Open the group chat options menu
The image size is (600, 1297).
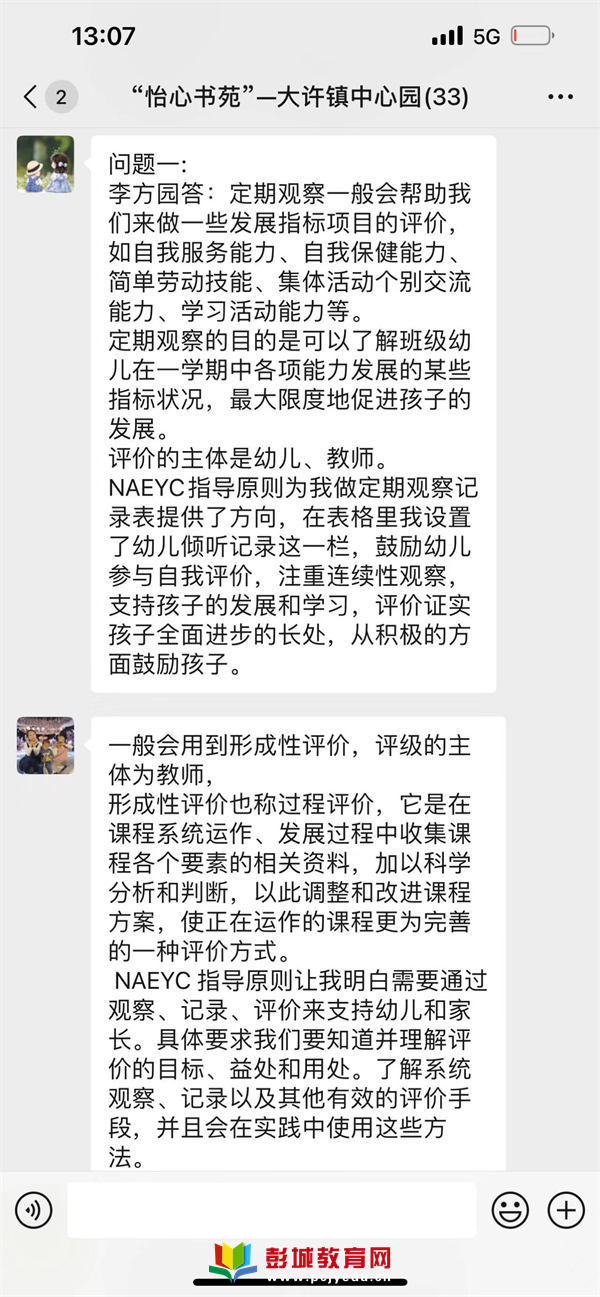560,97
